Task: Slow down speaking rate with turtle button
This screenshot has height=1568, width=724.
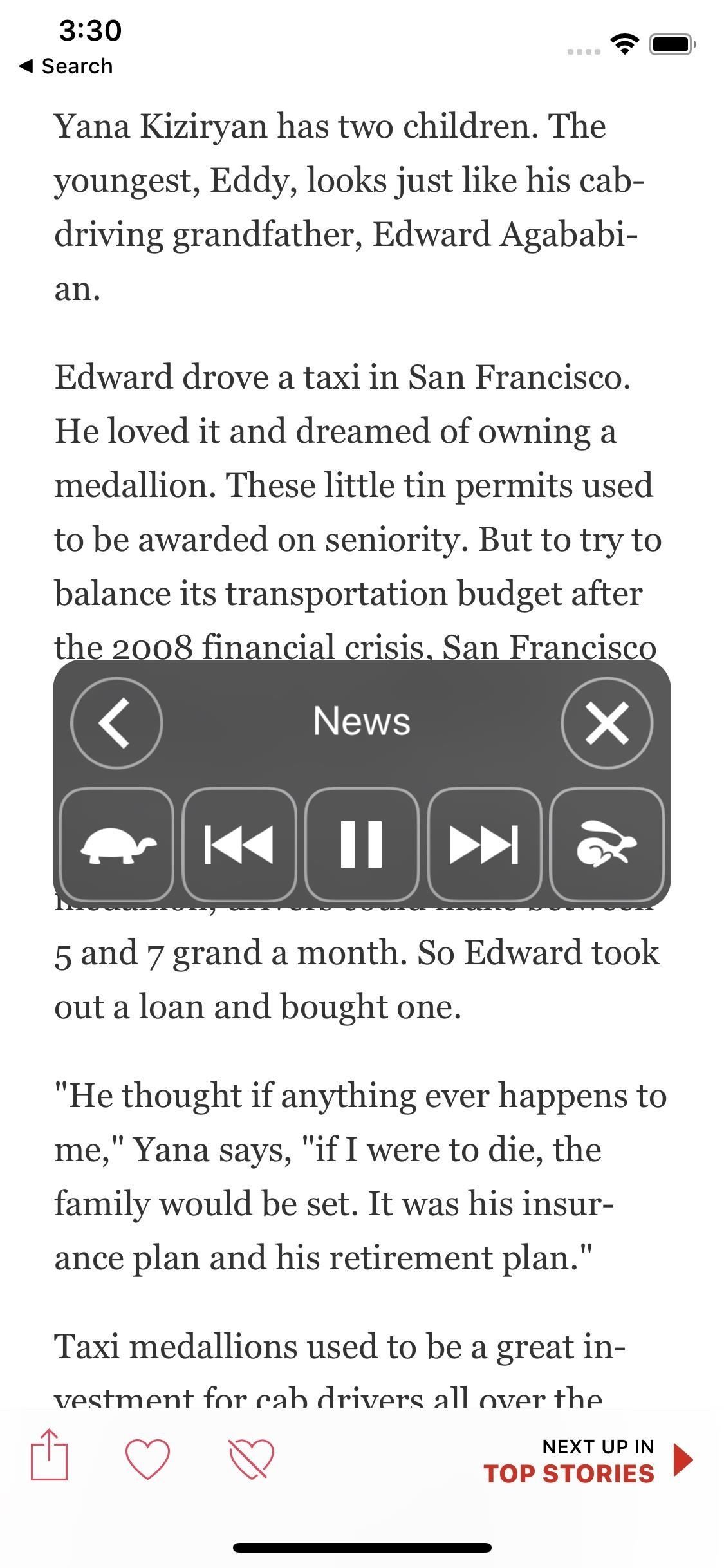Action: click(x=116, y=844)
